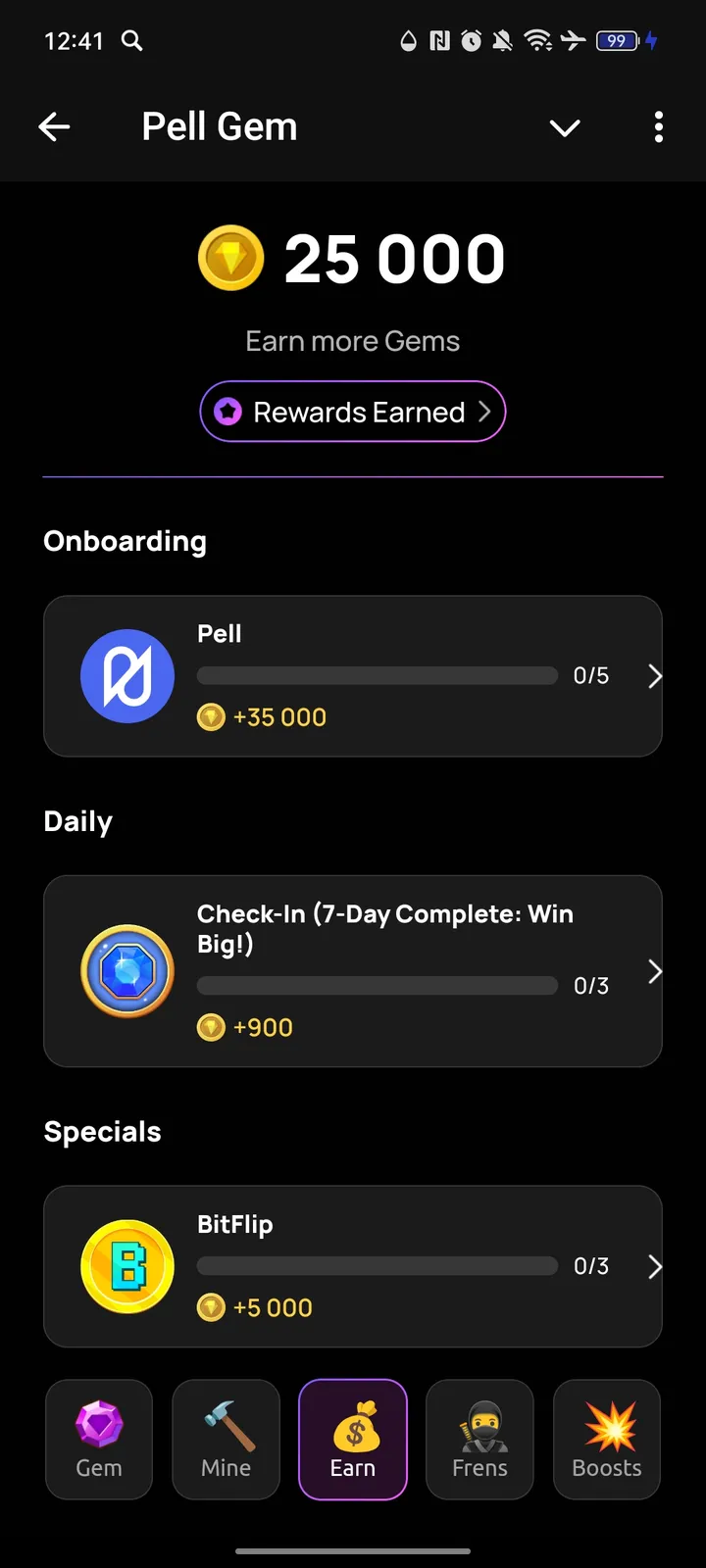This screenshot has height=1568, width=706.
Task: Tap the gold gem coin beside 25 000
Action: (x=230, y=257)
